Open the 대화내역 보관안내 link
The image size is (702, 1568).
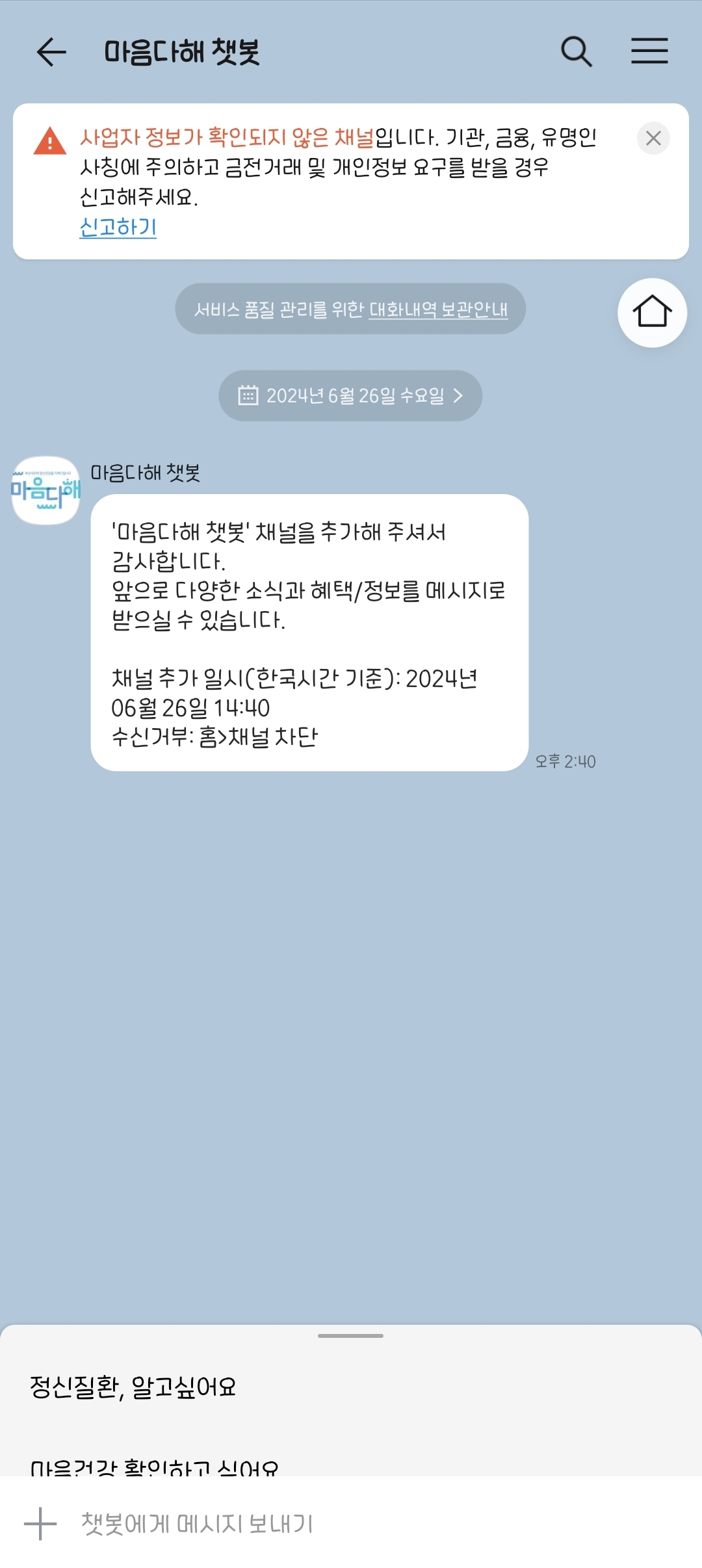(438, 309)
